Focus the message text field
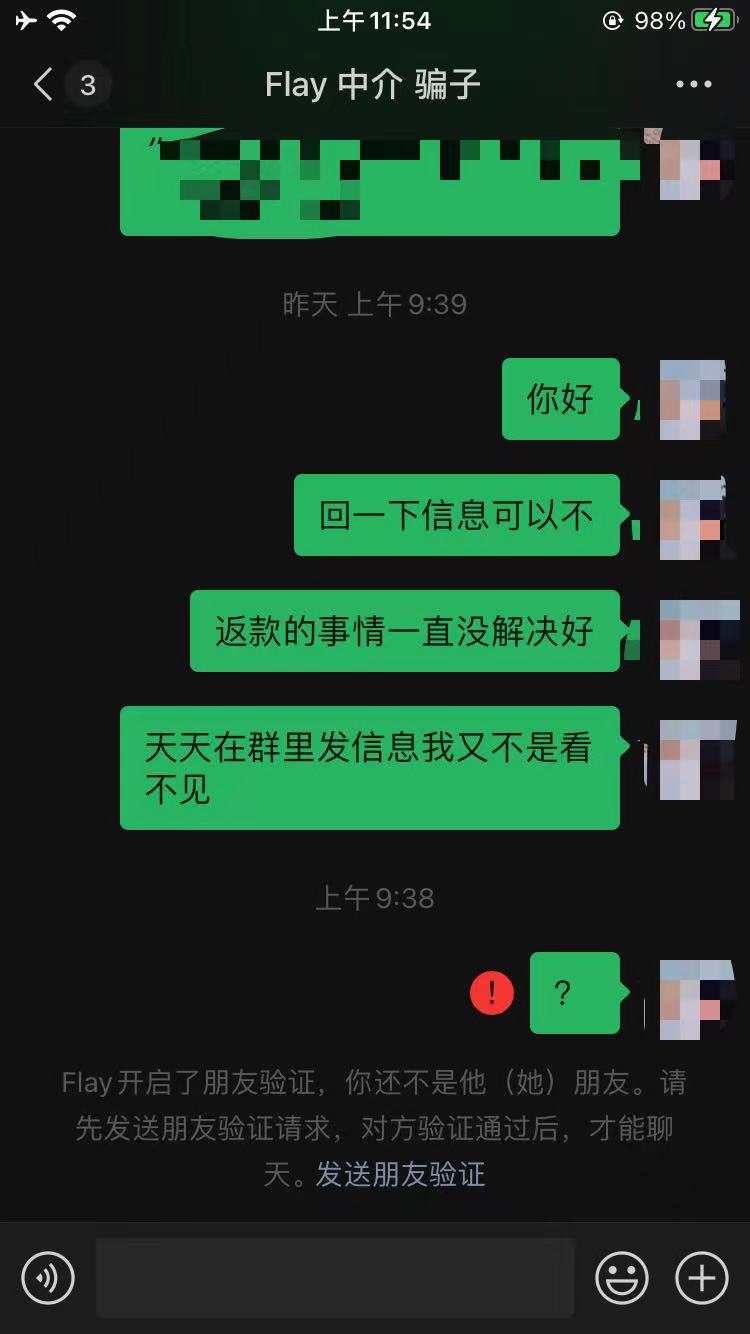Image resolution: width=750 pixels, height=1334 pixels. point(335,1277)
